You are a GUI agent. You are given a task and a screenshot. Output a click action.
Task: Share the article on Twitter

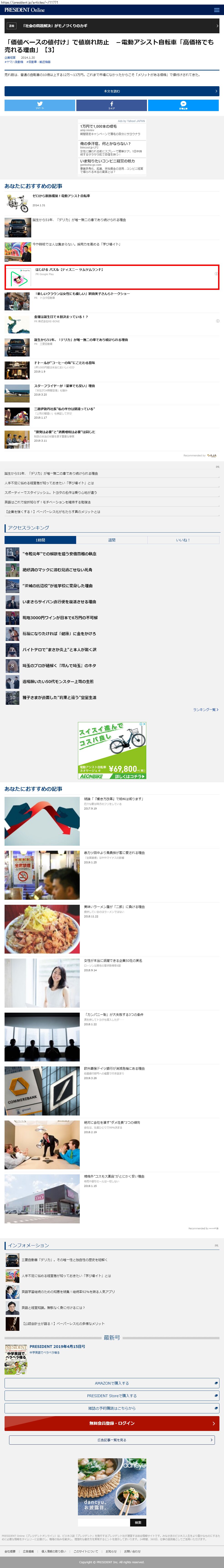click(40, 105)
